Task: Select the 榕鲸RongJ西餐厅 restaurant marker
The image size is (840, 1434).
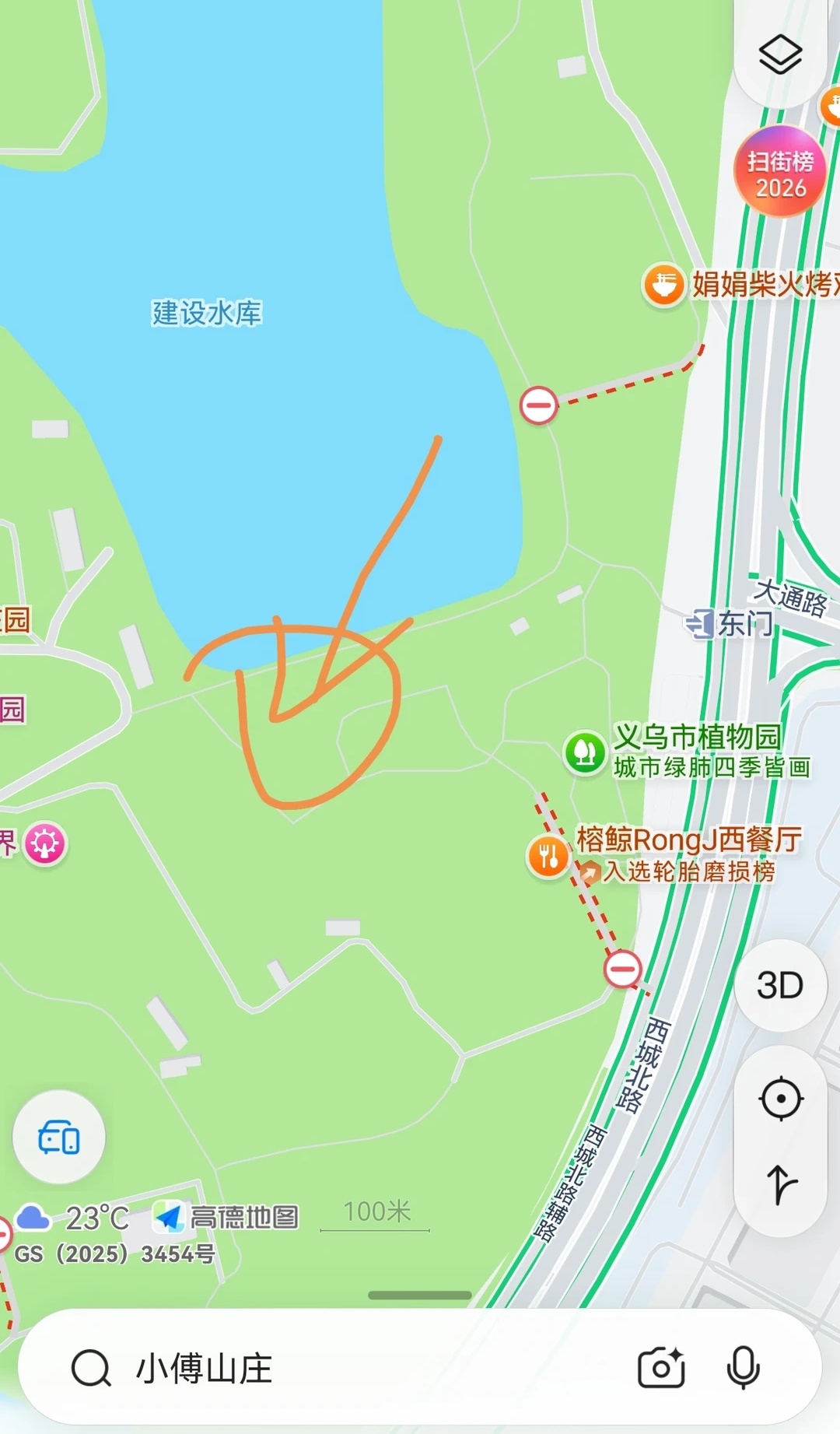Action: coord(548,856)
